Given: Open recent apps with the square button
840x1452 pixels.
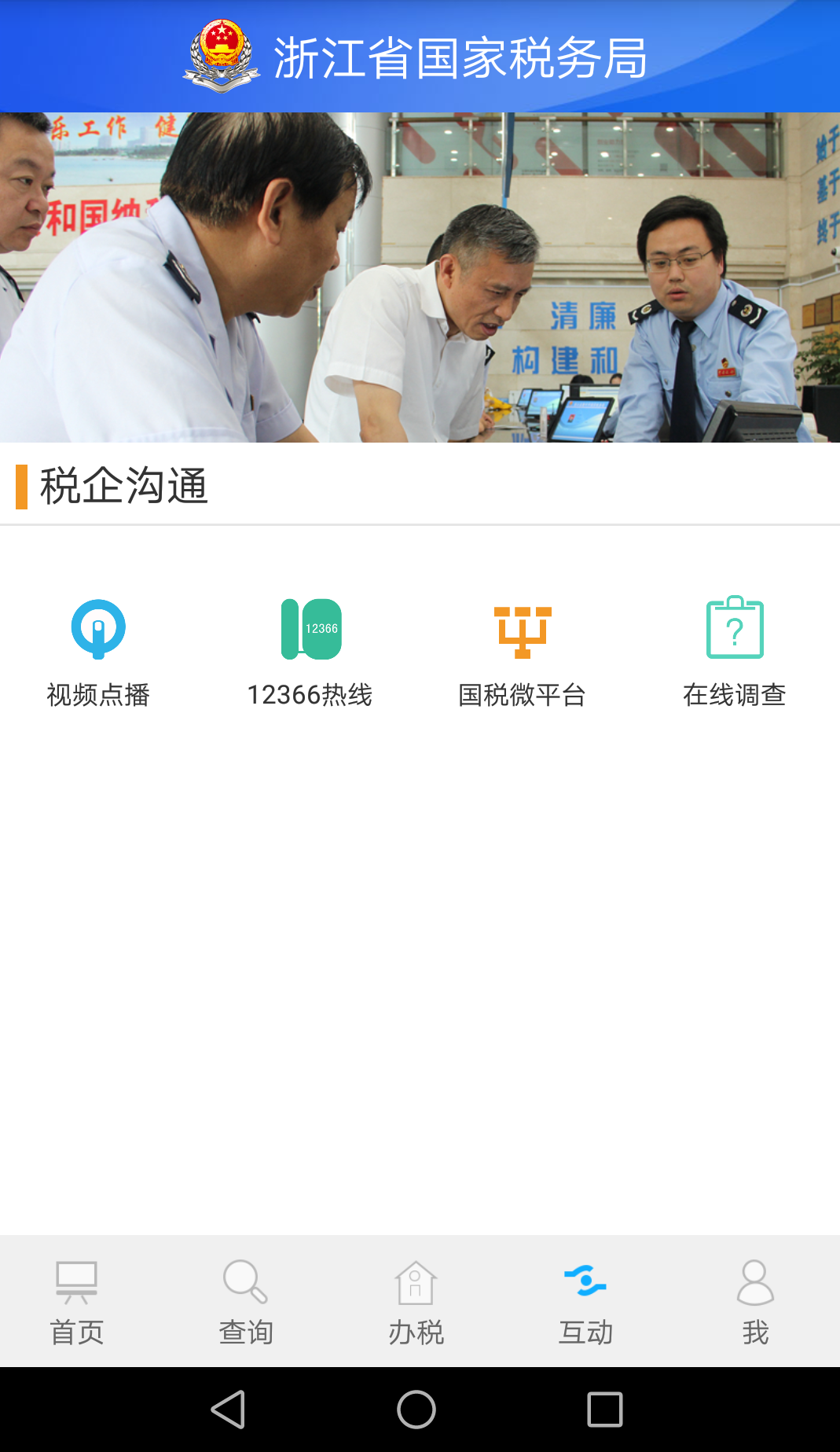Looking at the screenshot, I should 605,1410.
